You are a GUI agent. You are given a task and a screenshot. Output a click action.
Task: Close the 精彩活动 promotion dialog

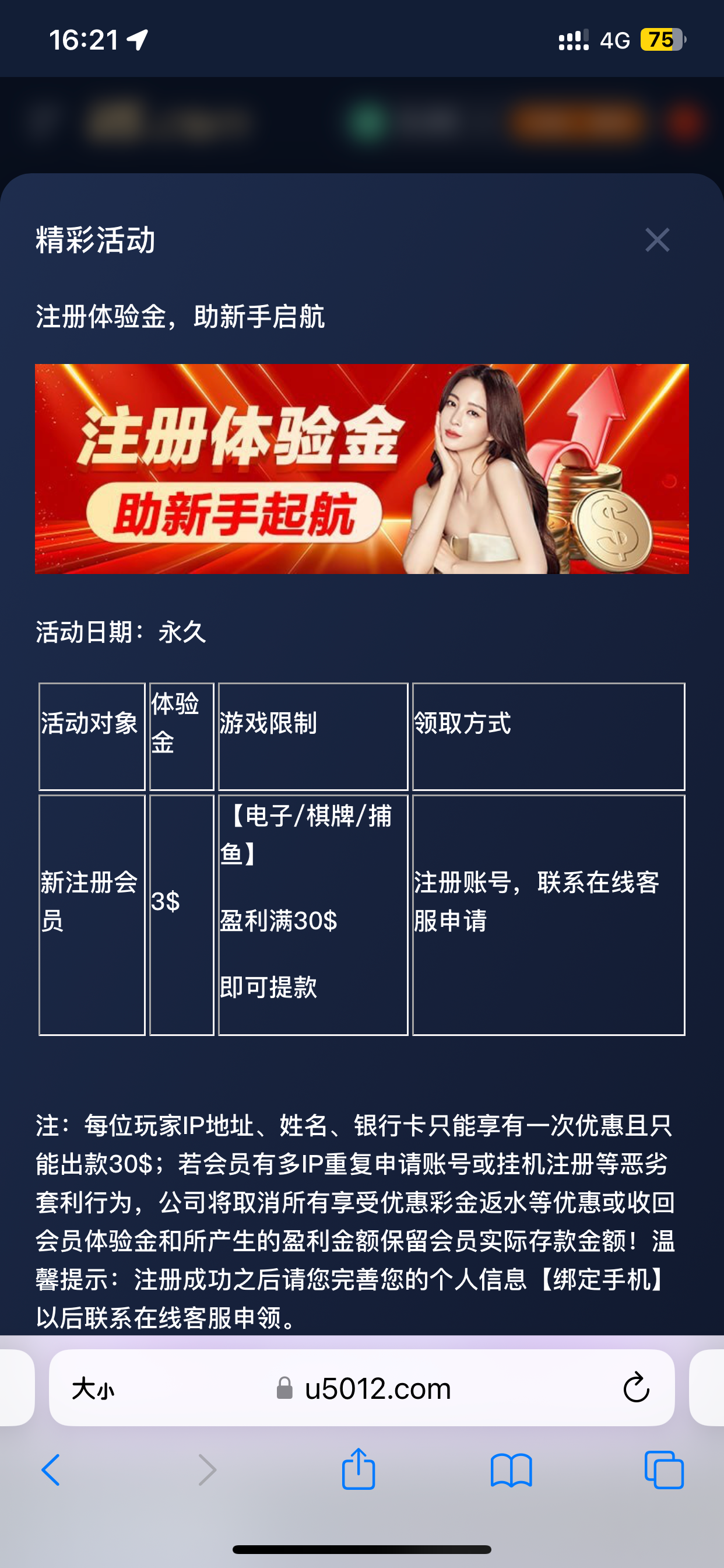657,240
